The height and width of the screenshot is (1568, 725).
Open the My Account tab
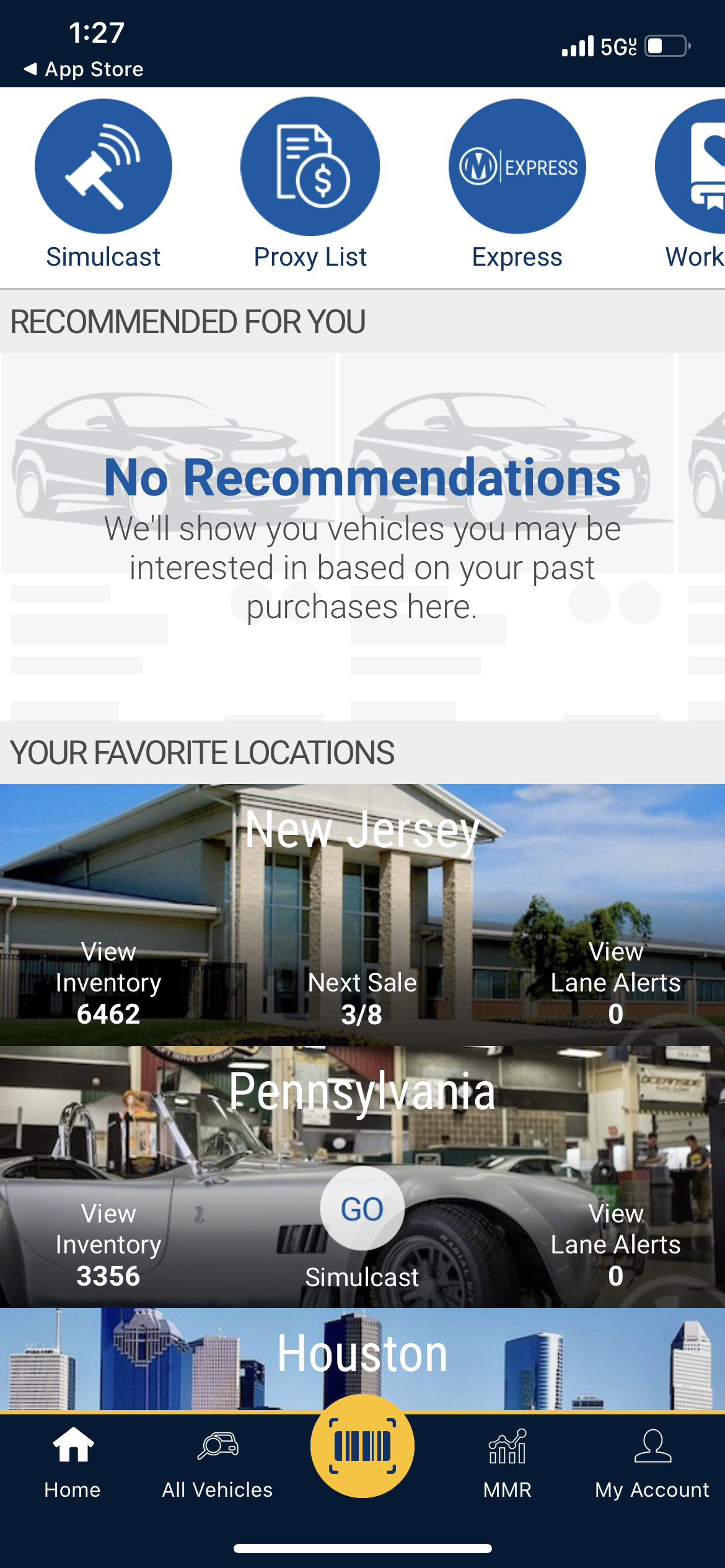pos(652,1461)
